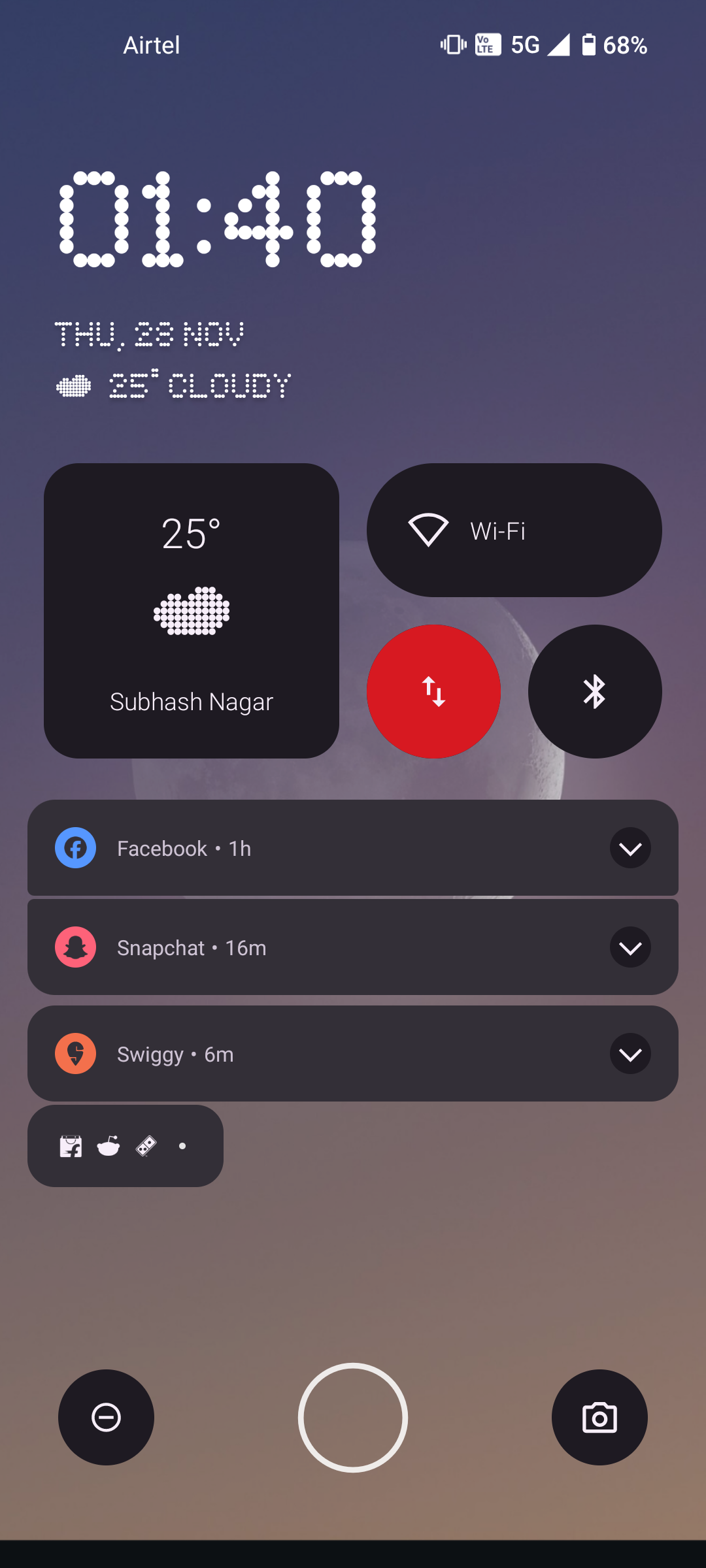Expand the Facebook notification
Viewport: 706px width, 1568px height.
click(630, 848)
